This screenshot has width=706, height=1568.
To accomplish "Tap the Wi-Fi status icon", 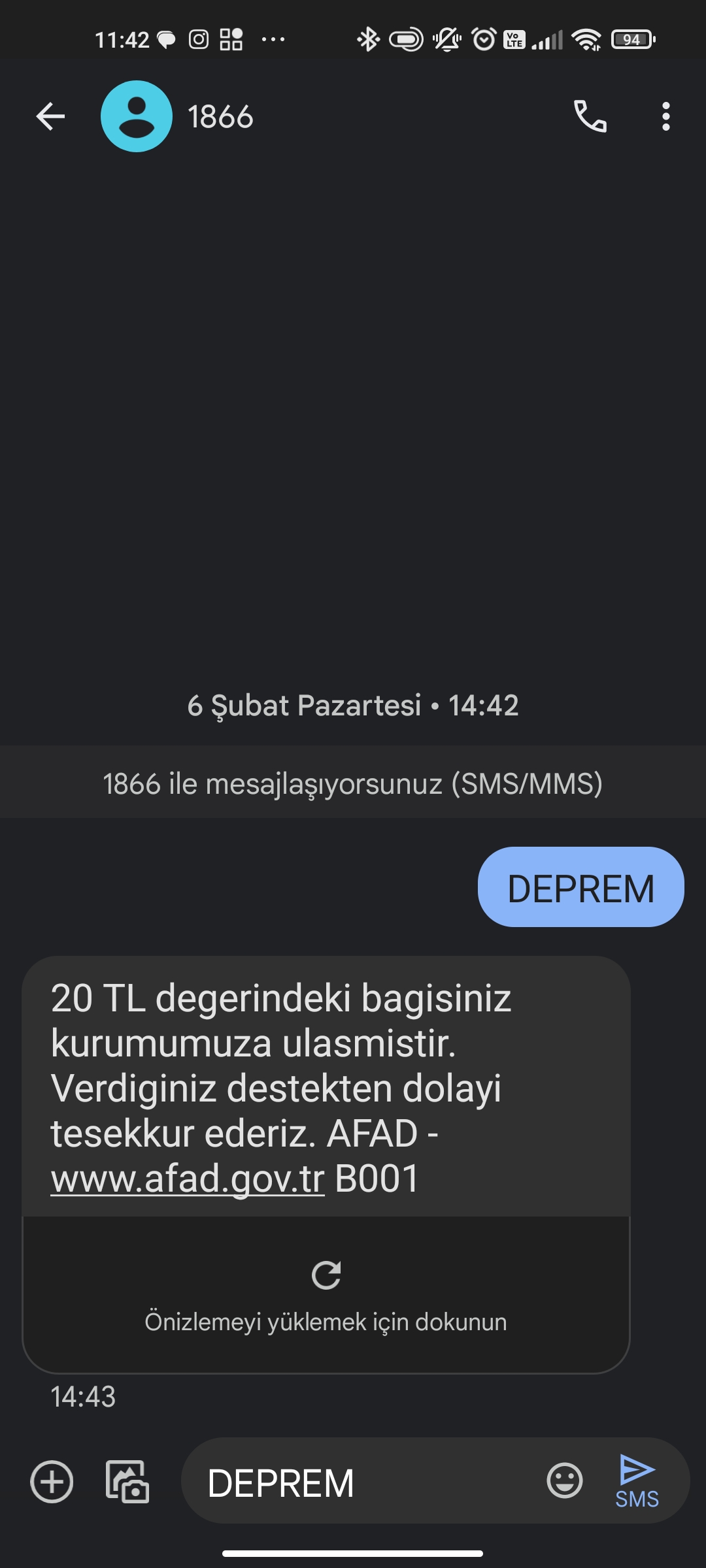I will tap(587, 39).
